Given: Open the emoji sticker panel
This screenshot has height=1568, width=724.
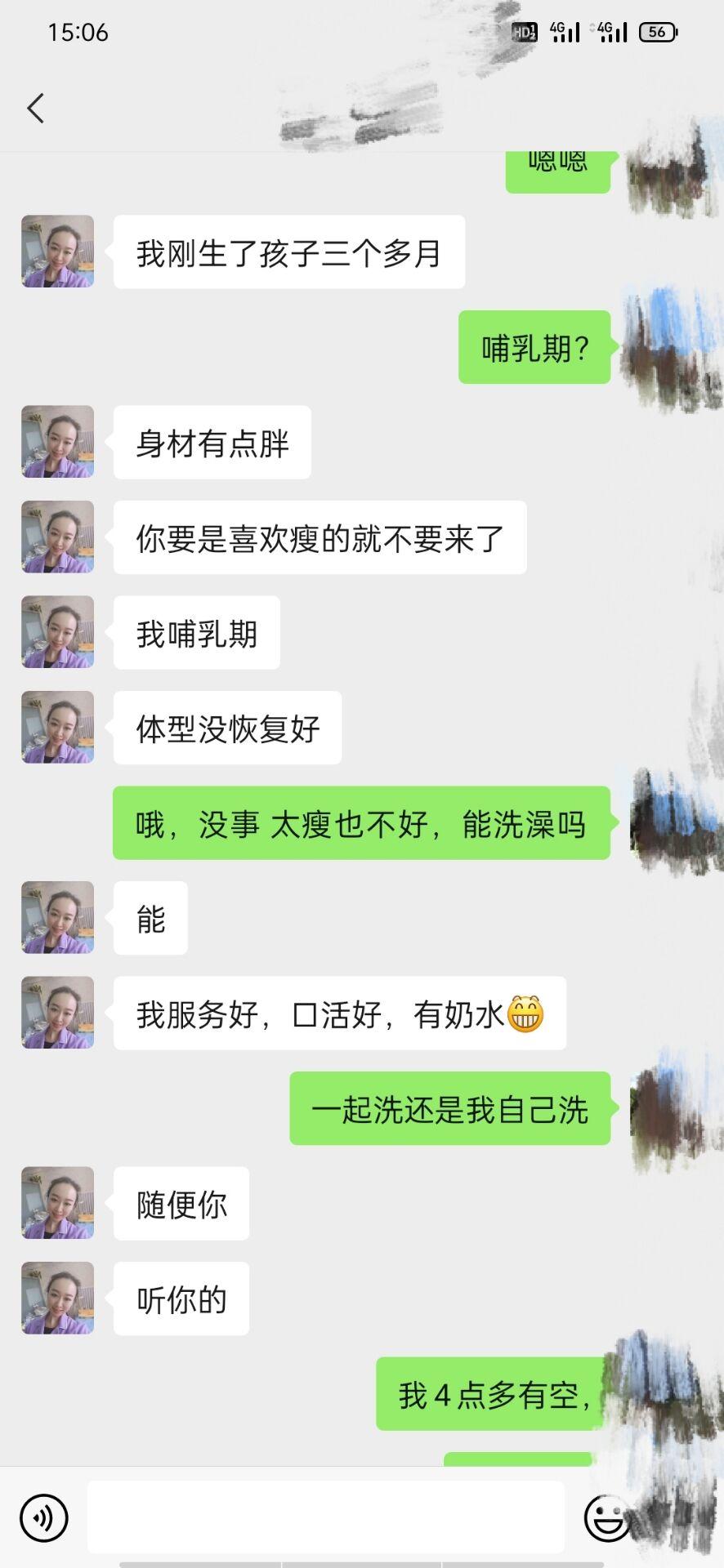Looking at the screenshot, I should coord(606,1517).
